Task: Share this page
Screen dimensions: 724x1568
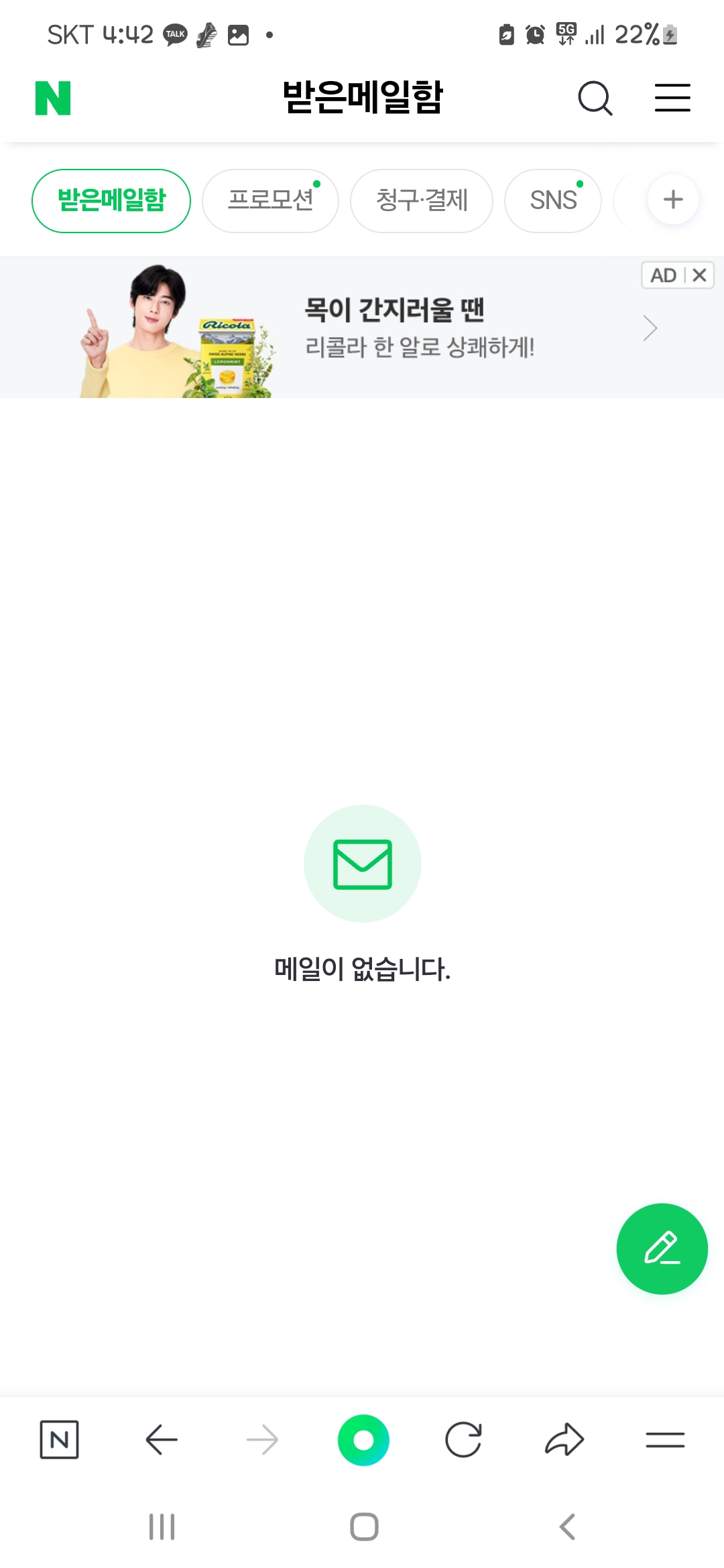Action: pos(564,1439)
